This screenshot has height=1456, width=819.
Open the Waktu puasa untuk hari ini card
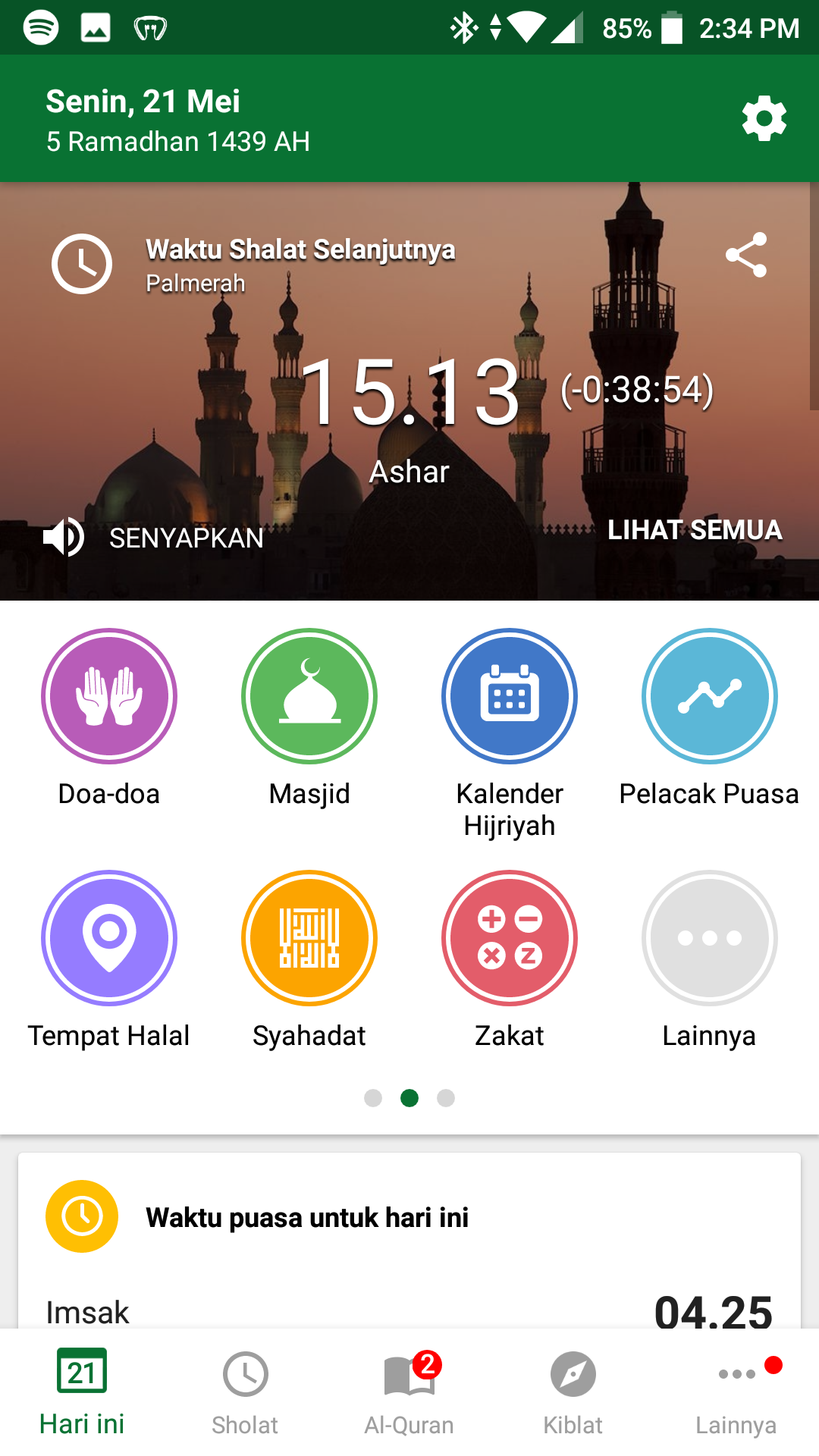click(409, 1241)
